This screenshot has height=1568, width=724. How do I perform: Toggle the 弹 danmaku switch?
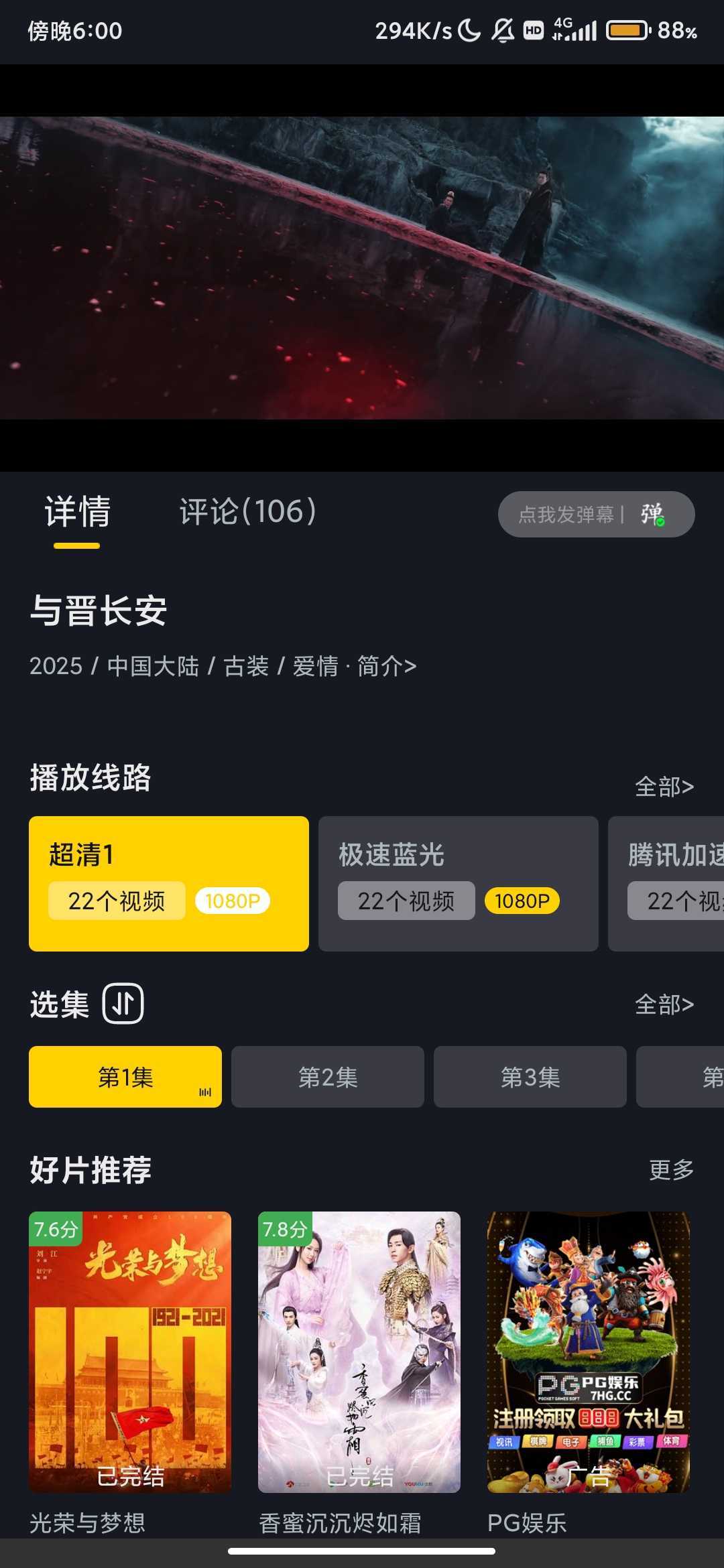pyautogui.click(x=652, y=515)
